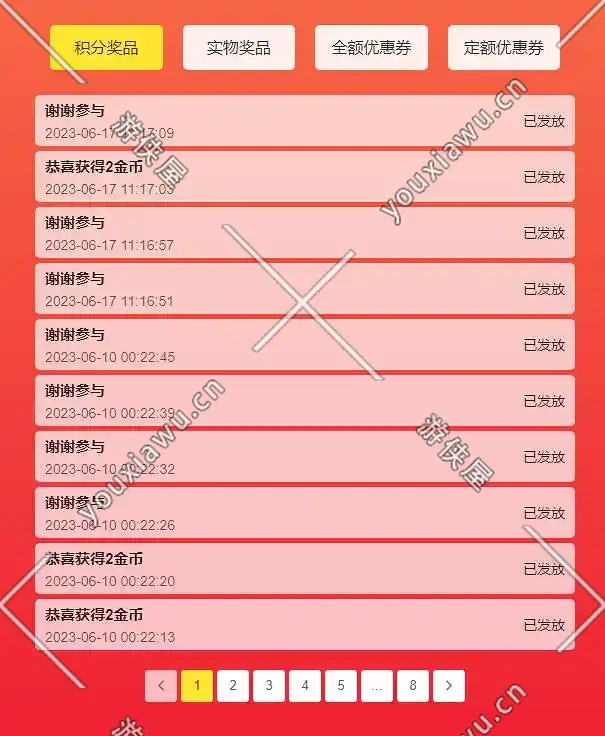Open page 5 of records

coord(341,686)
